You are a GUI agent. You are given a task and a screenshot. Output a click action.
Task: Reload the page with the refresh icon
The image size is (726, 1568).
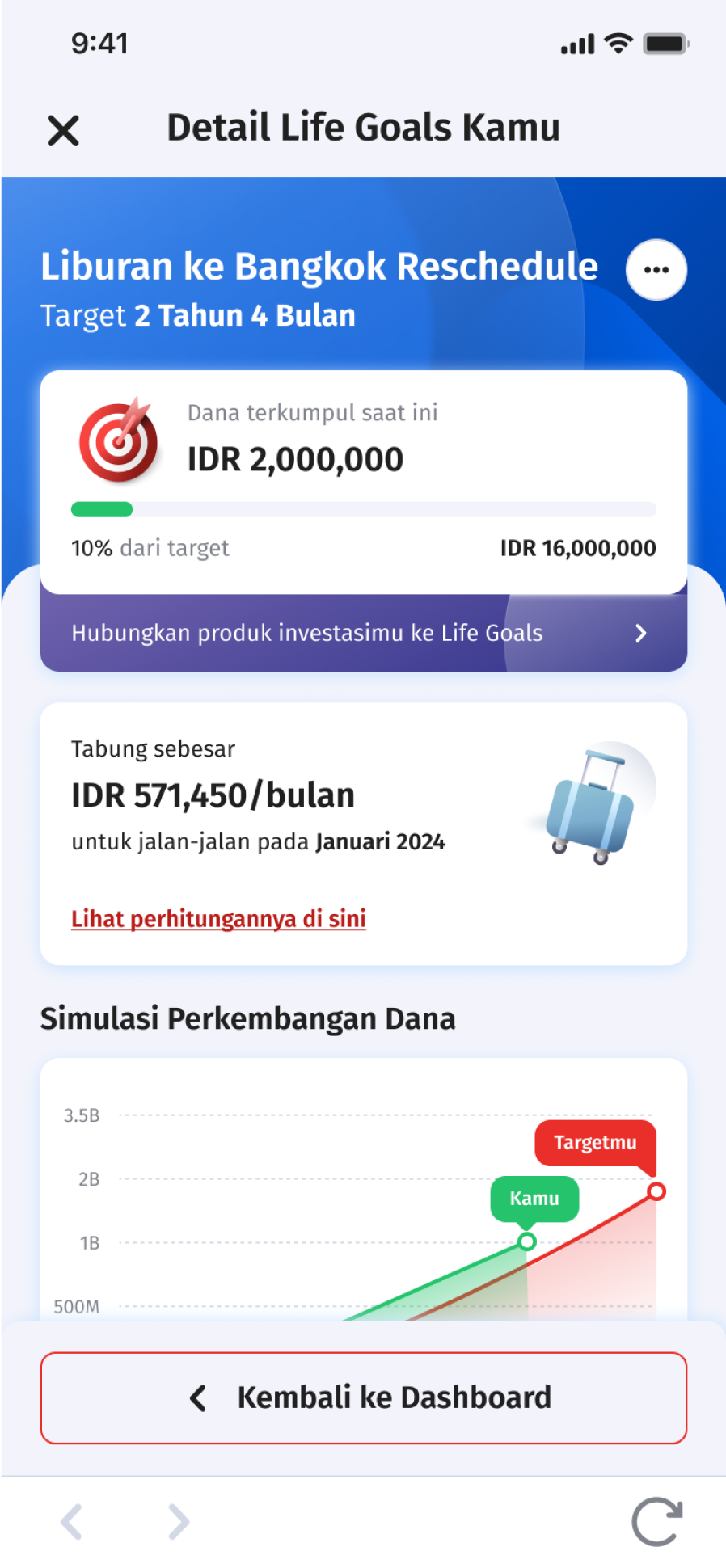click(656, 1522)
